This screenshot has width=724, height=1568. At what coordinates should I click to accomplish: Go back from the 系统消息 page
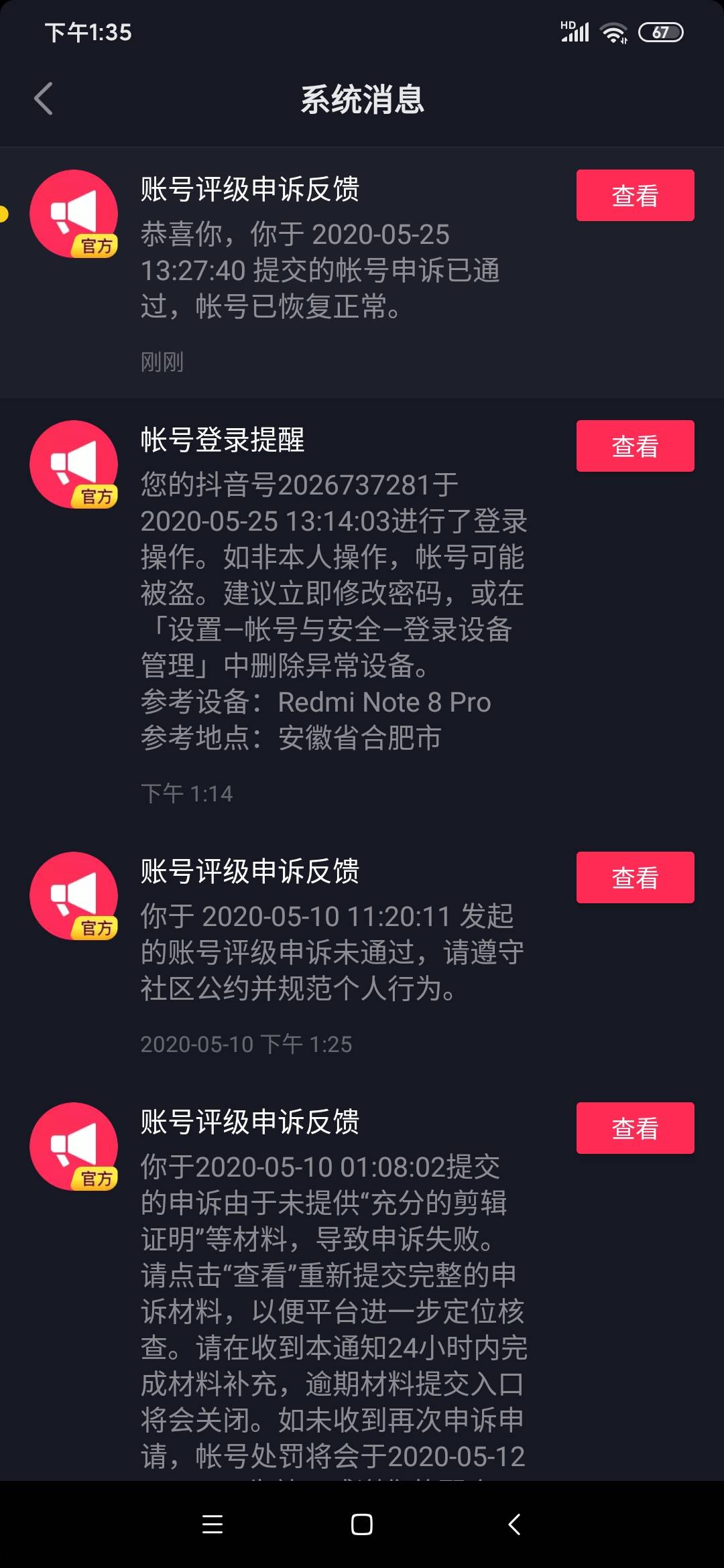(44, 99)
